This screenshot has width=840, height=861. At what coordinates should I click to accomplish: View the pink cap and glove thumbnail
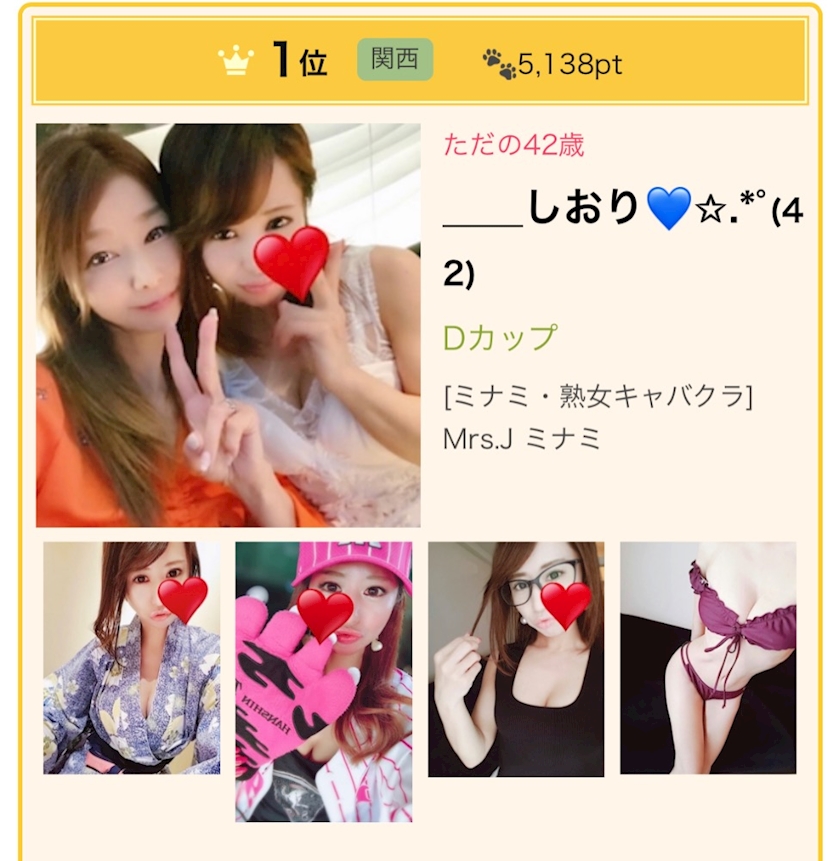[324, 681]
